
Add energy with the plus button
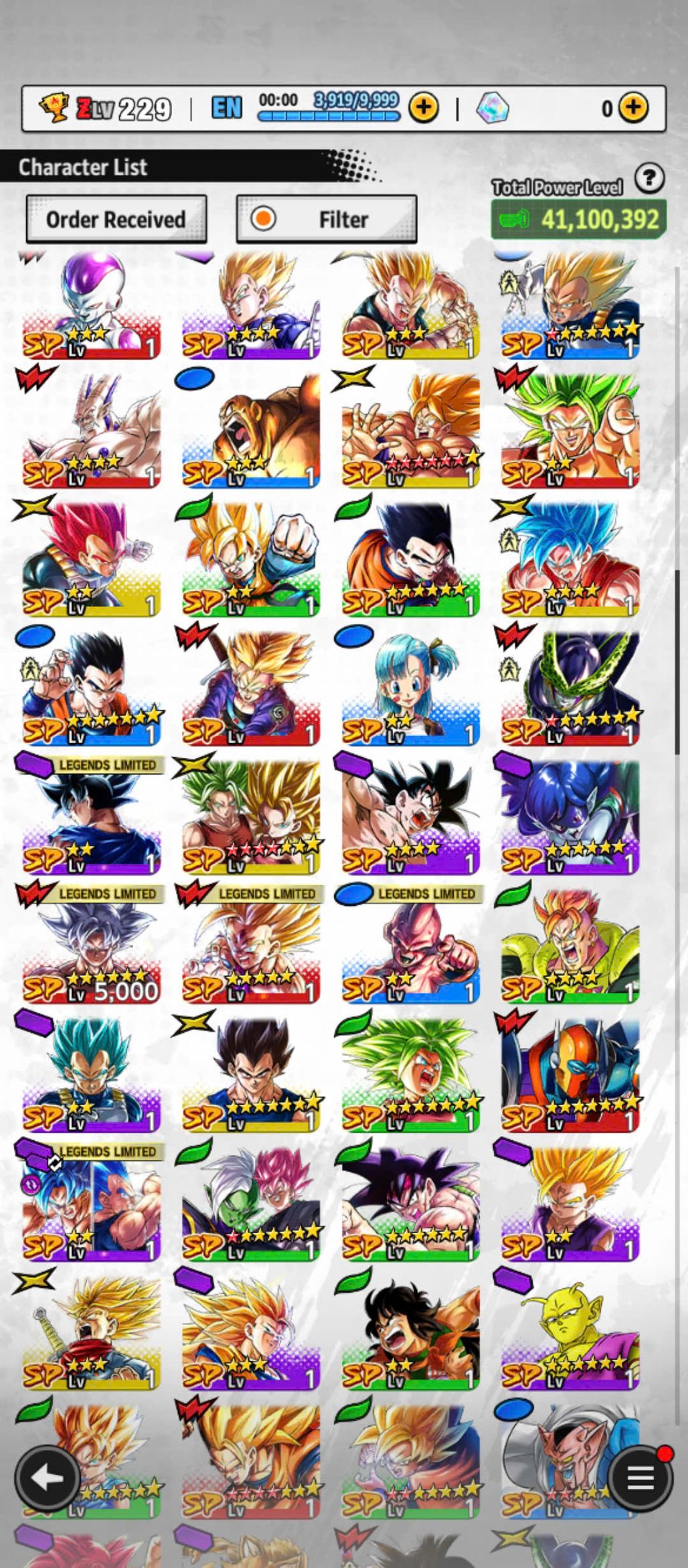(424, 108)
